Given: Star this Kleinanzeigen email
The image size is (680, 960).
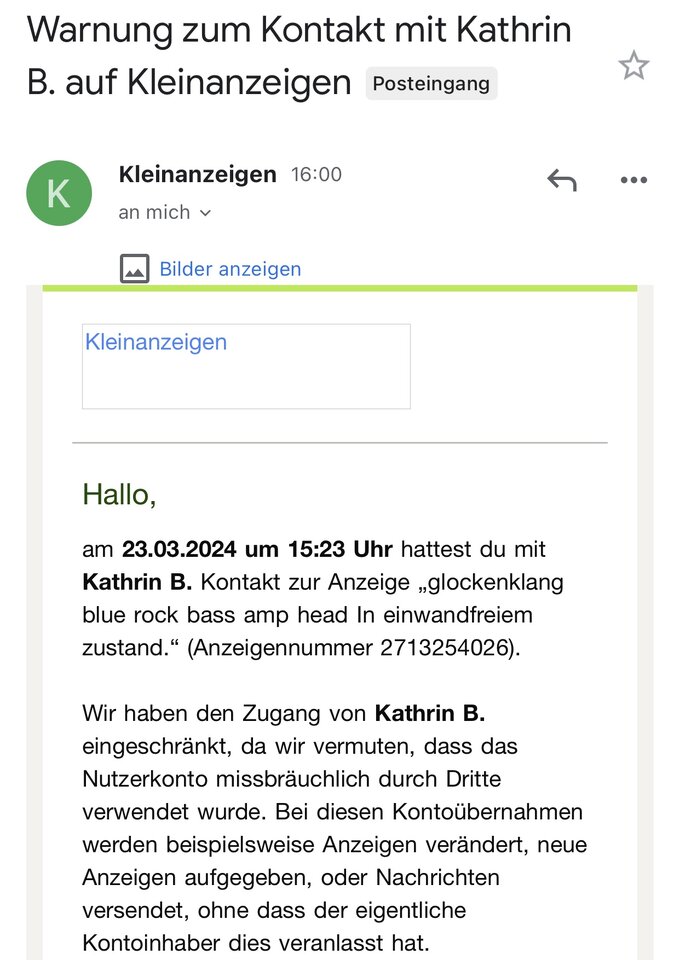Looking at the screenshot, I should (x=633, y=66).
